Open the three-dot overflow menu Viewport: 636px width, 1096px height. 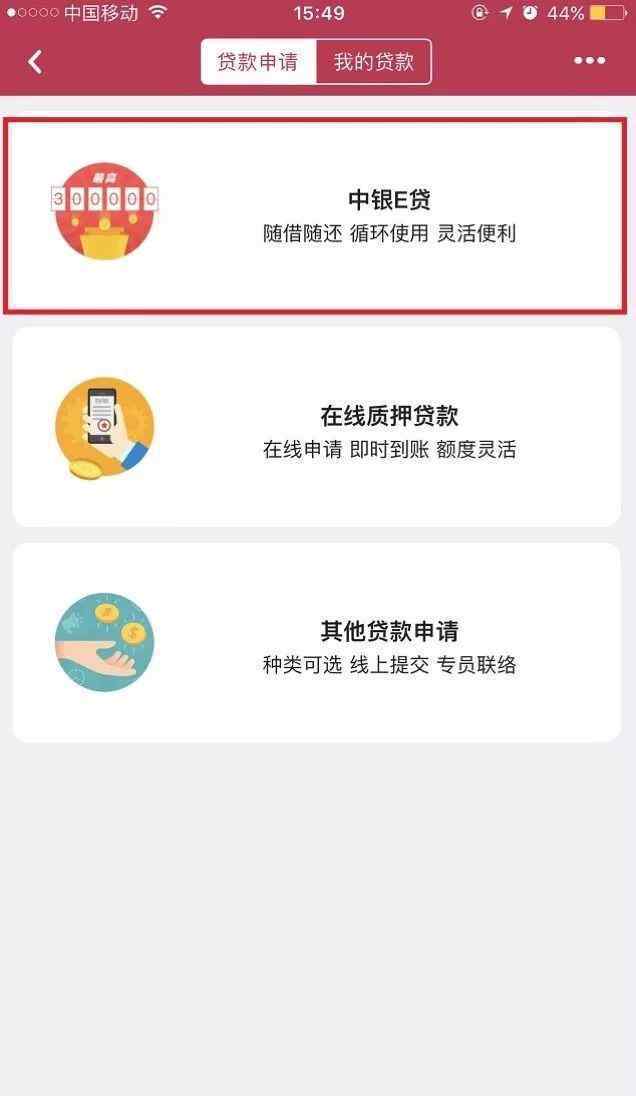pyautogui.click(x=589, y=61)
